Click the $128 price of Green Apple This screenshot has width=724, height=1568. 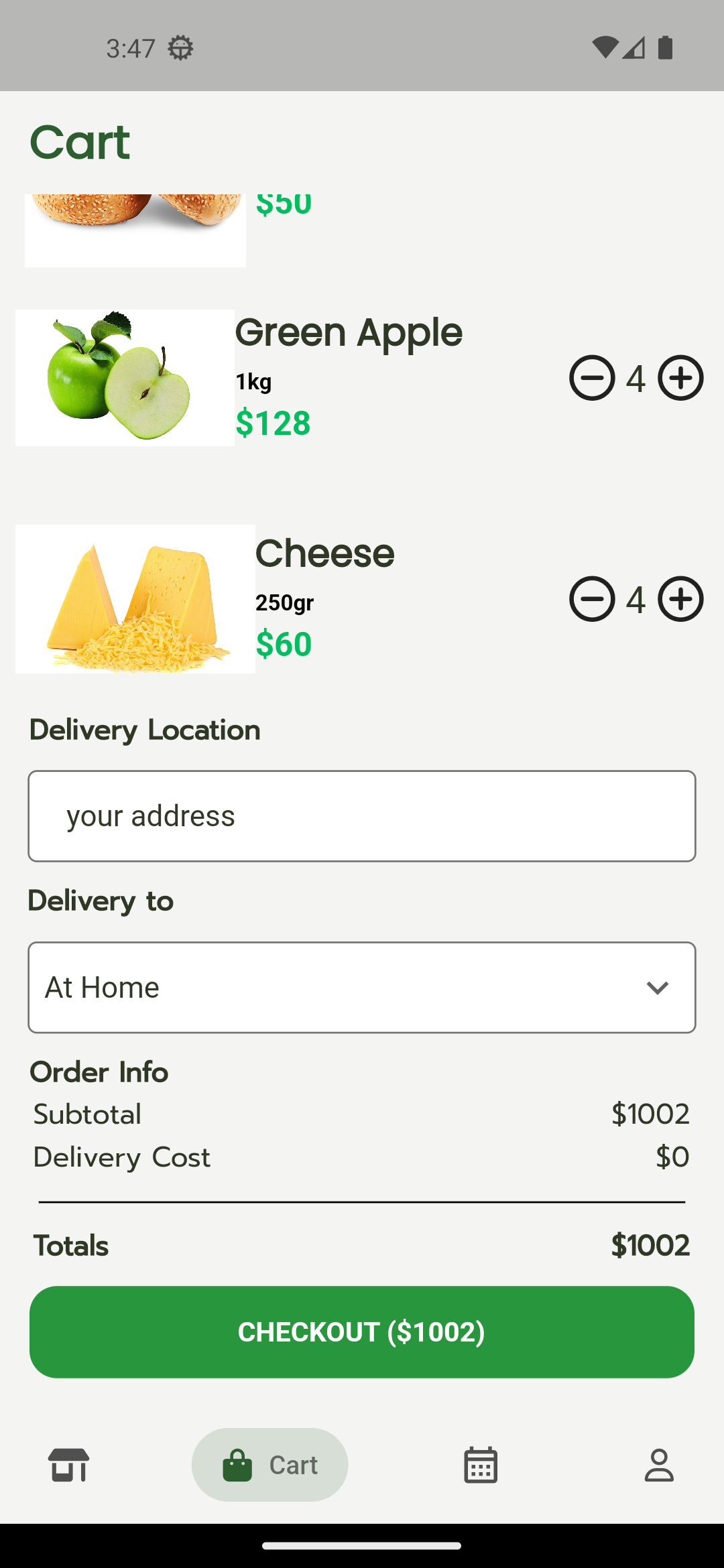[x=272, y=423]
